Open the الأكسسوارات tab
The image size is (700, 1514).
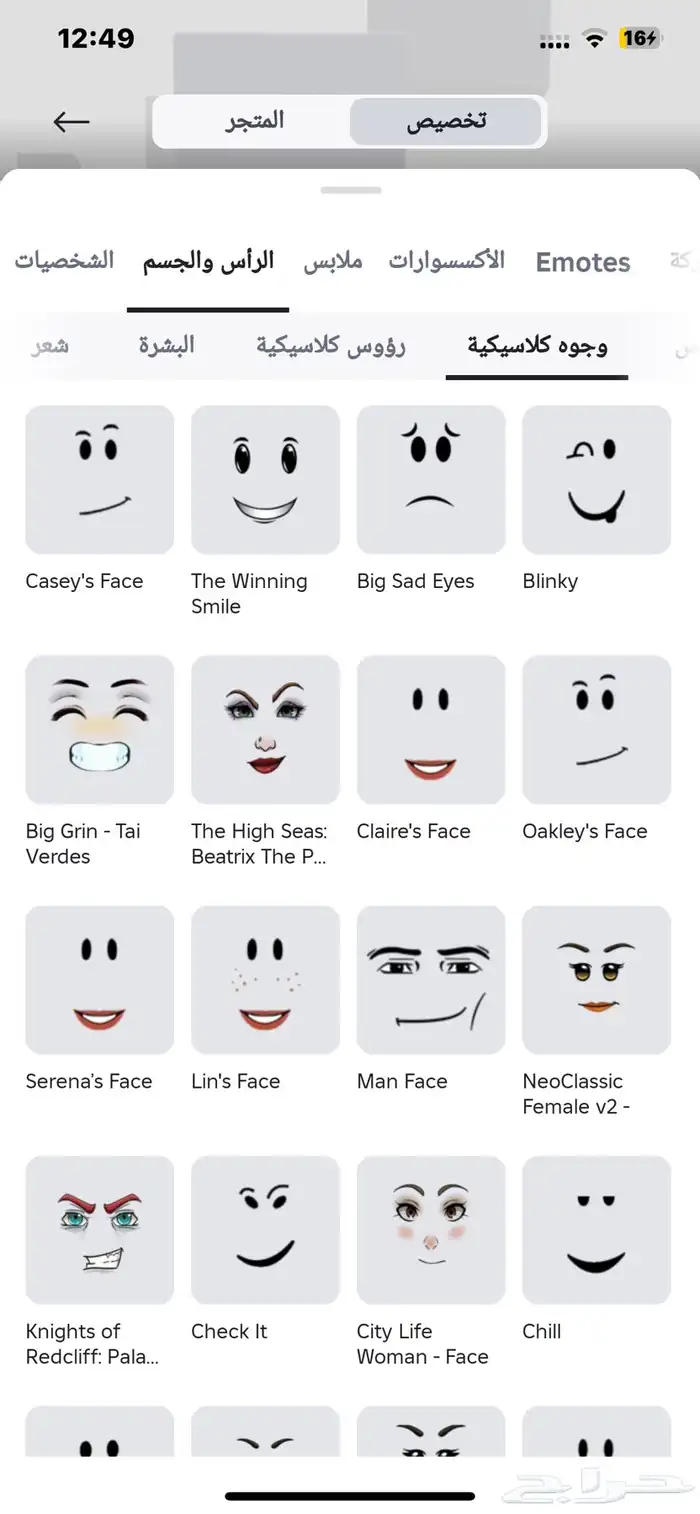click(446, 262)
